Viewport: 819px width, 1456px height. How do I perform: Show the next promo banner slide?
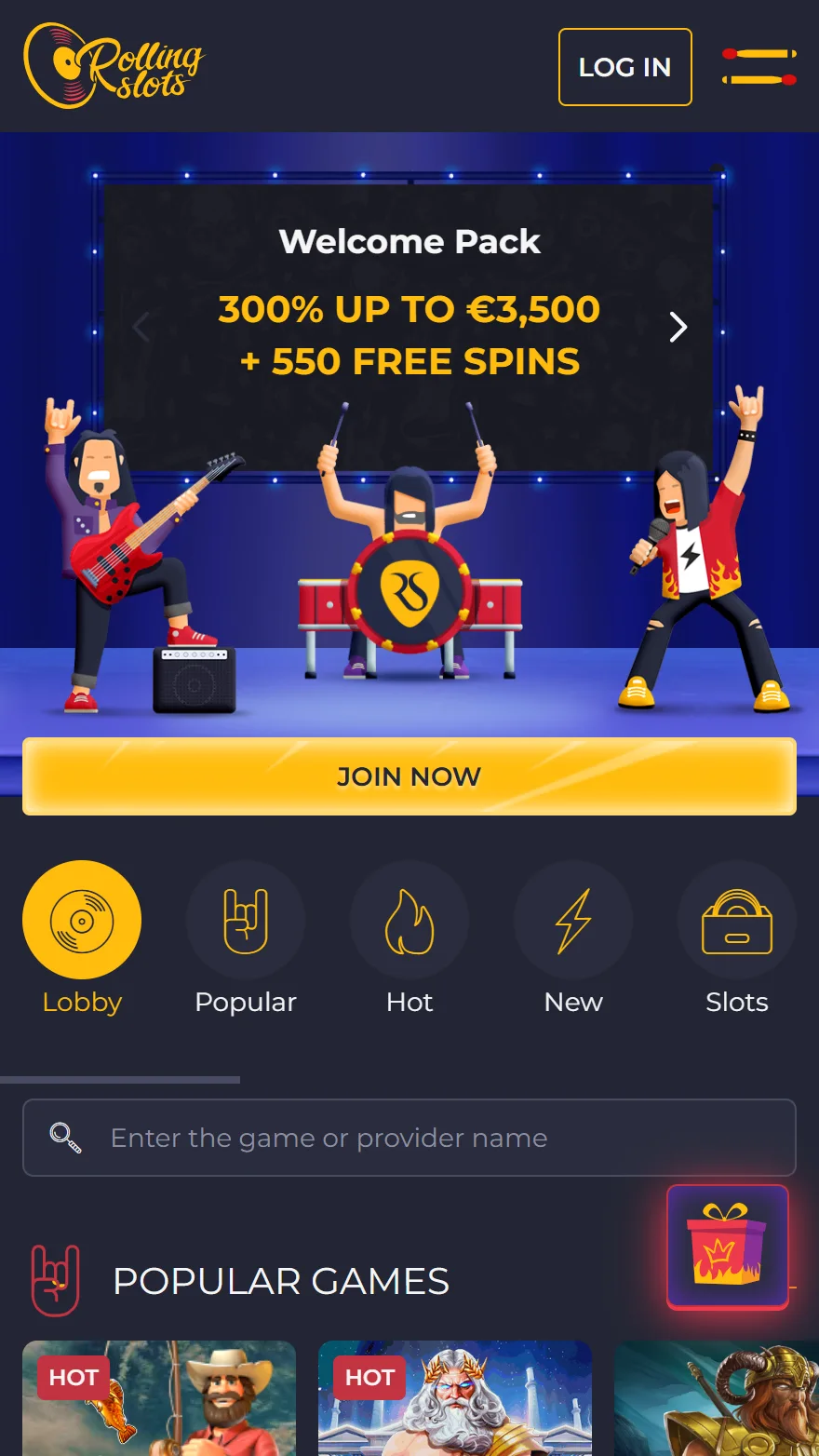point(678,327)
